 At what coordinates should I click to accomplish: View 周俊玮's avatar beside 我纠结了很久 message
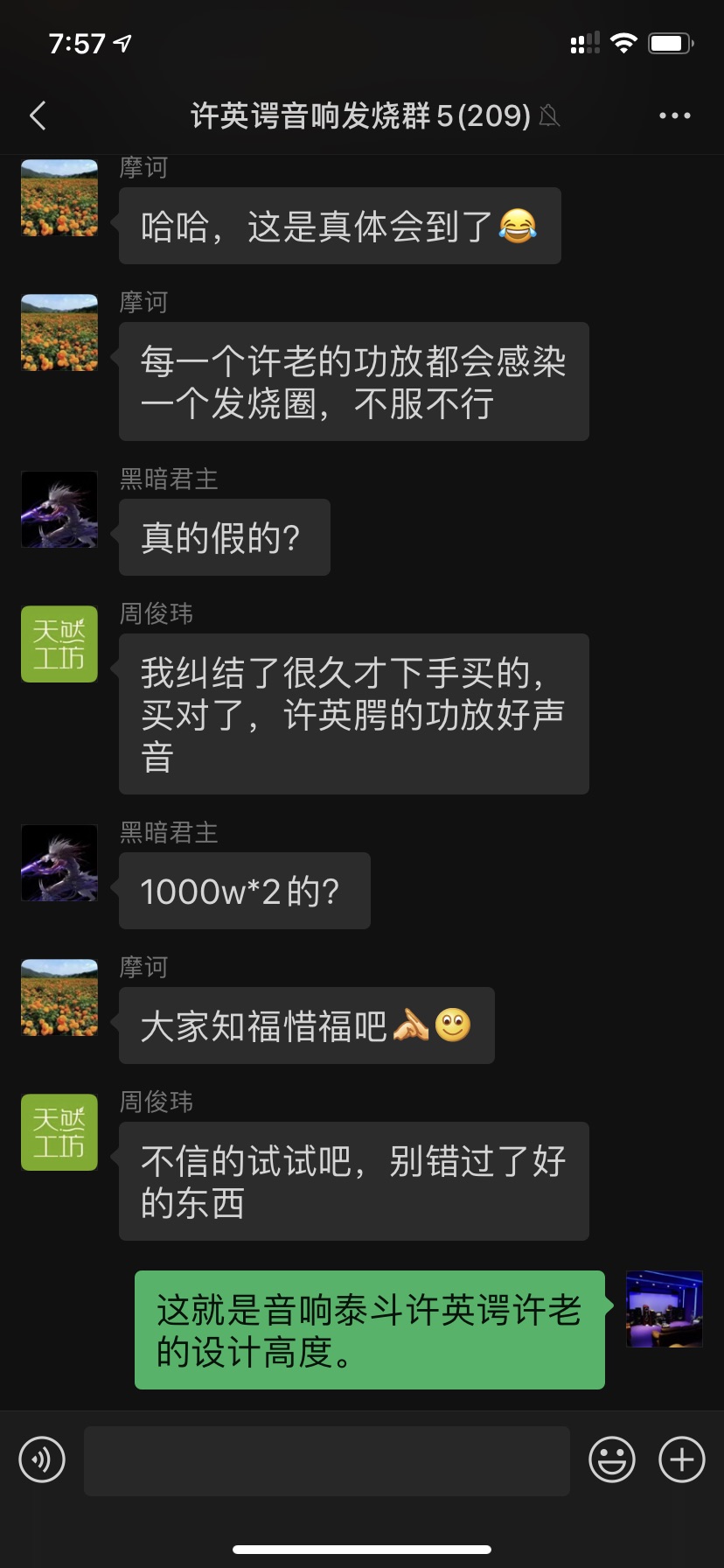pyautogui.click(x=59, y=644)
